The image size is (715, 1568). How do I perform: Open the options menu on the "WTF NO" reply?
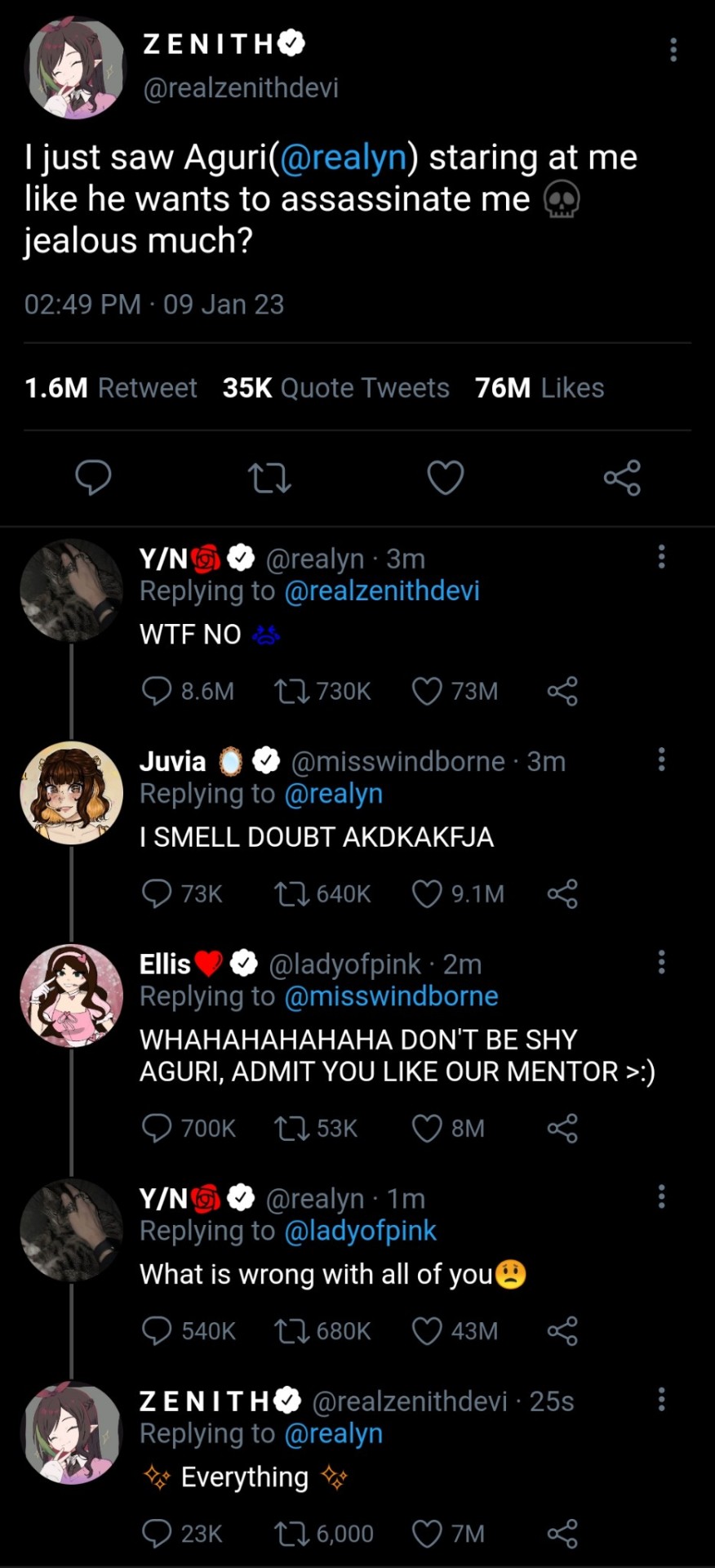661,557
